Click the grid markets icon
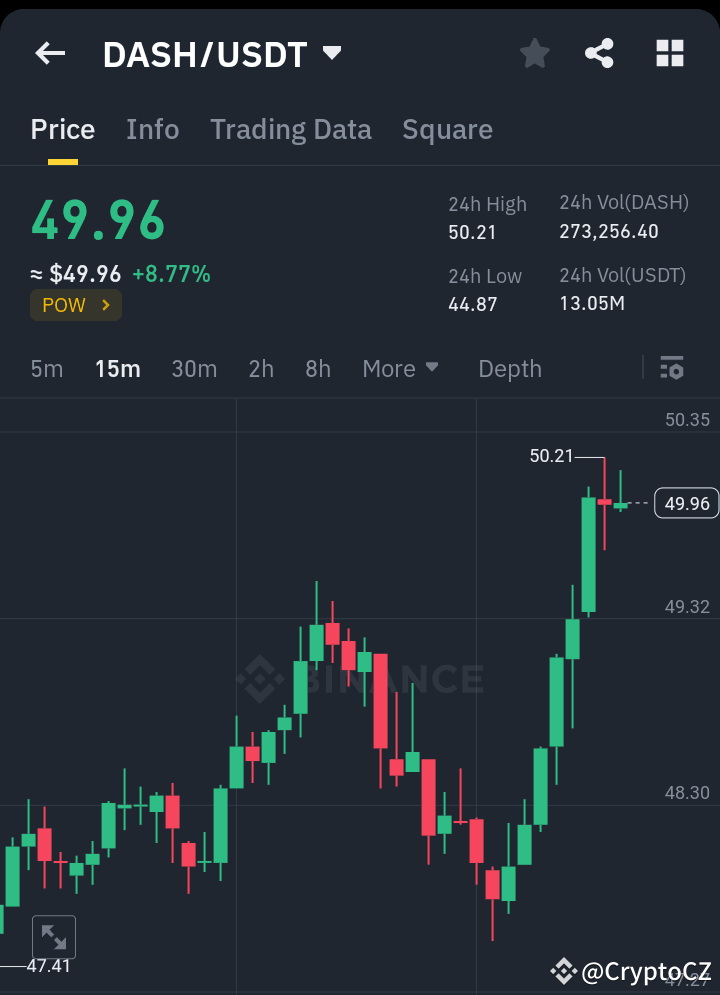 pos(668,53)
